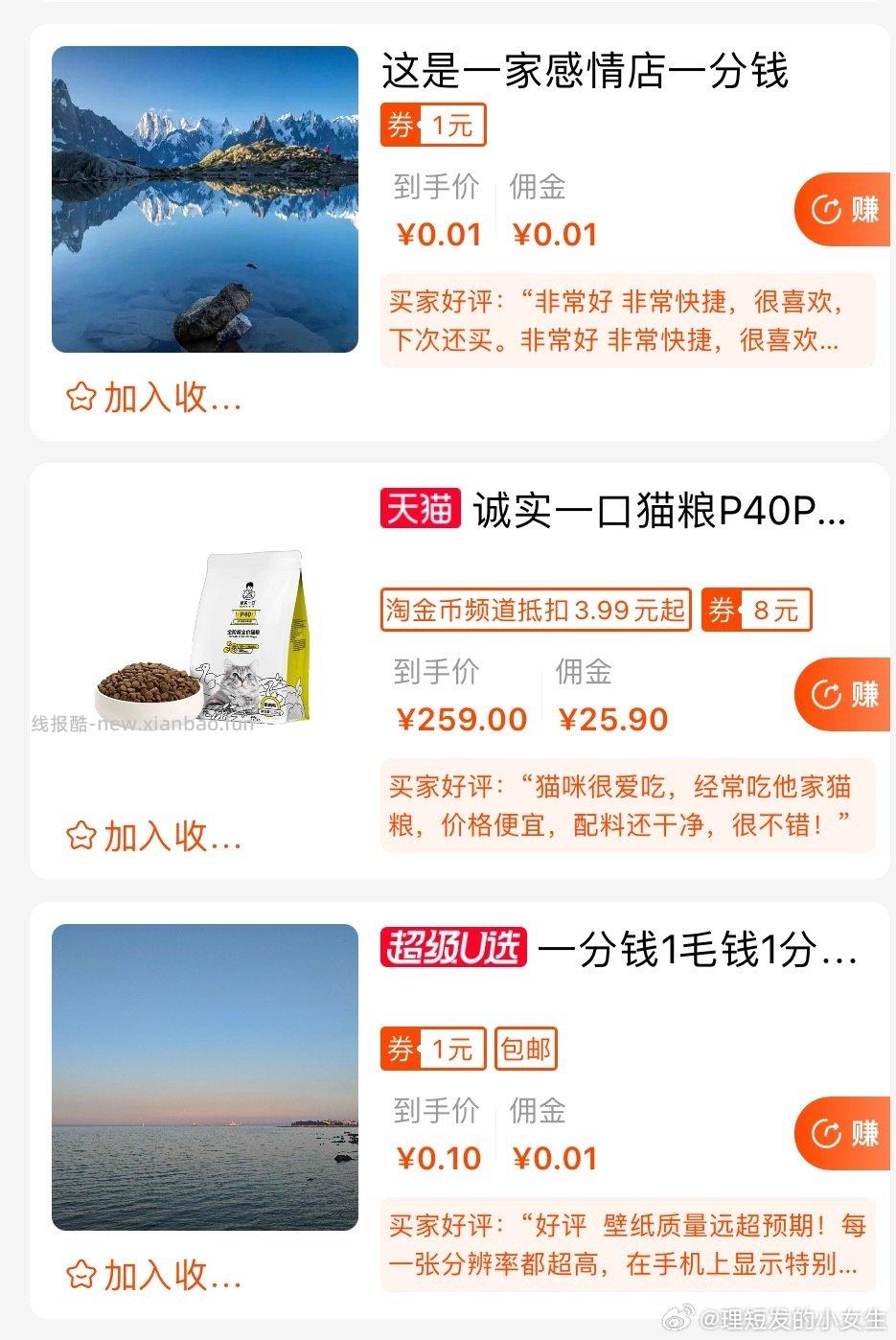Select the 券 8元 coupon on the cat food

(756, 610)
